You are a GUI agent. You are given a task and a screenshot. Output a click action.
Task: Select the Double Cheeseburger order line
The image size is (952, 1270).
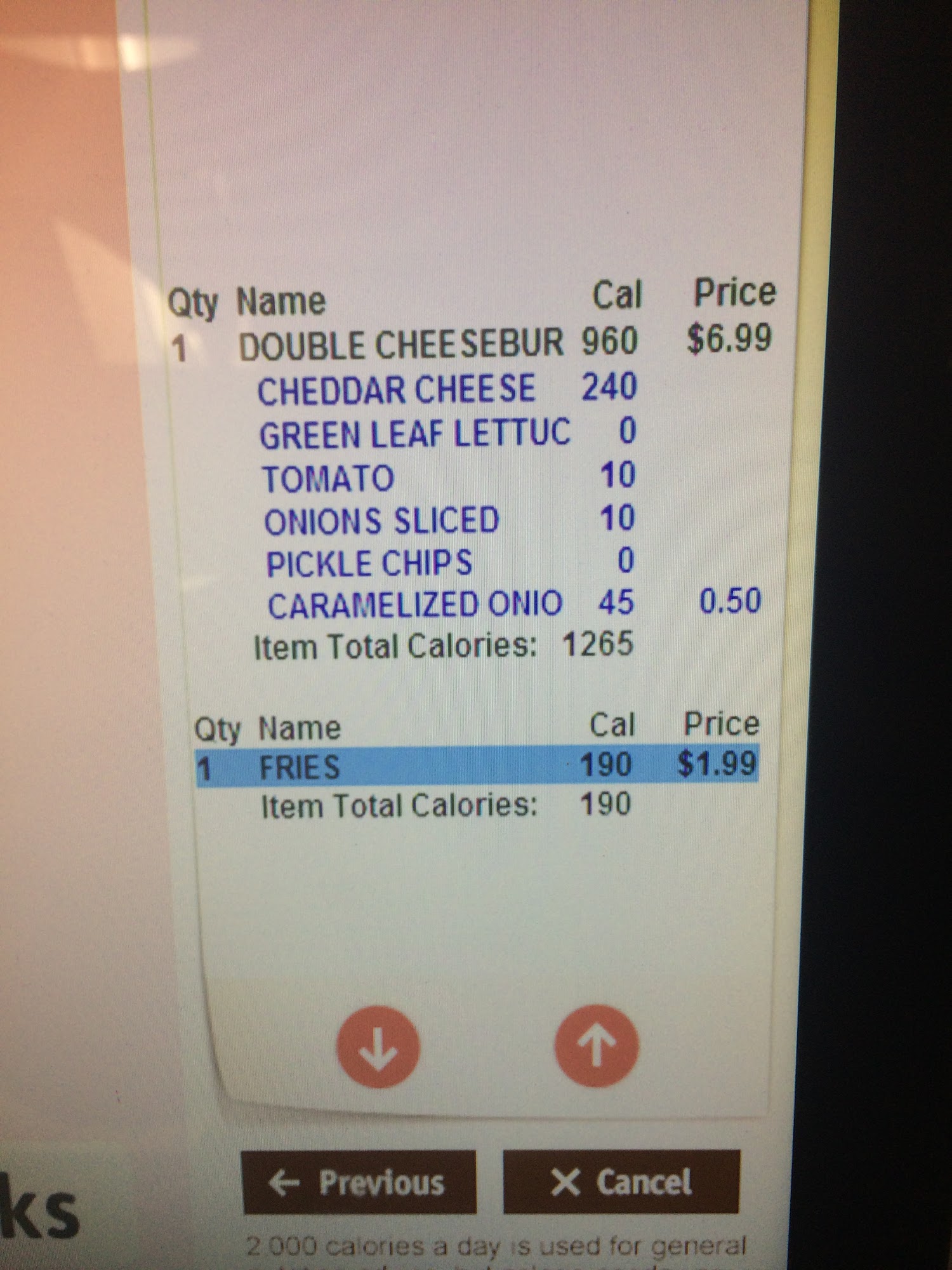tap(470, 344)
